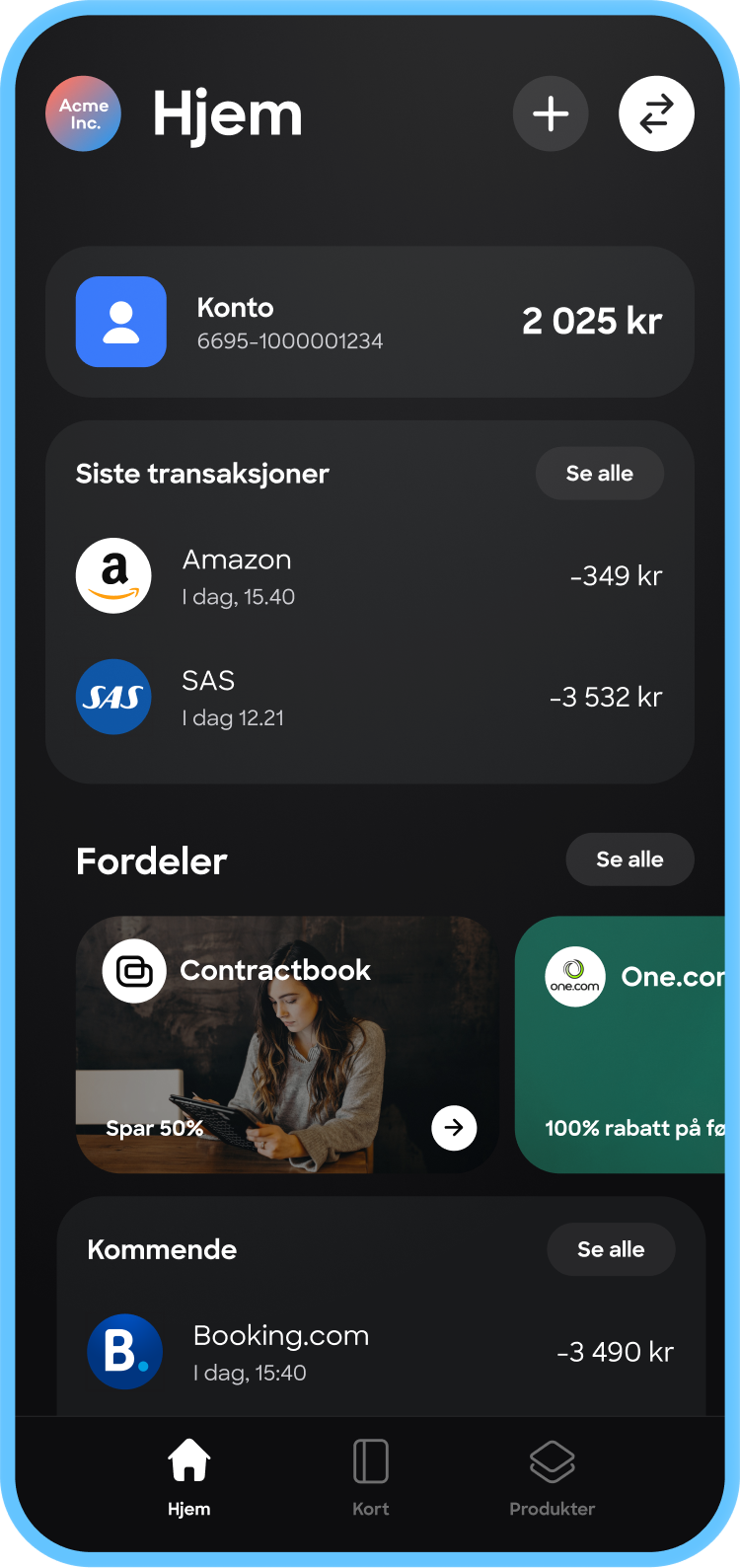740x1568 pixels.
Task: Tap the plus add icon
Action: (x=551, y=114)
